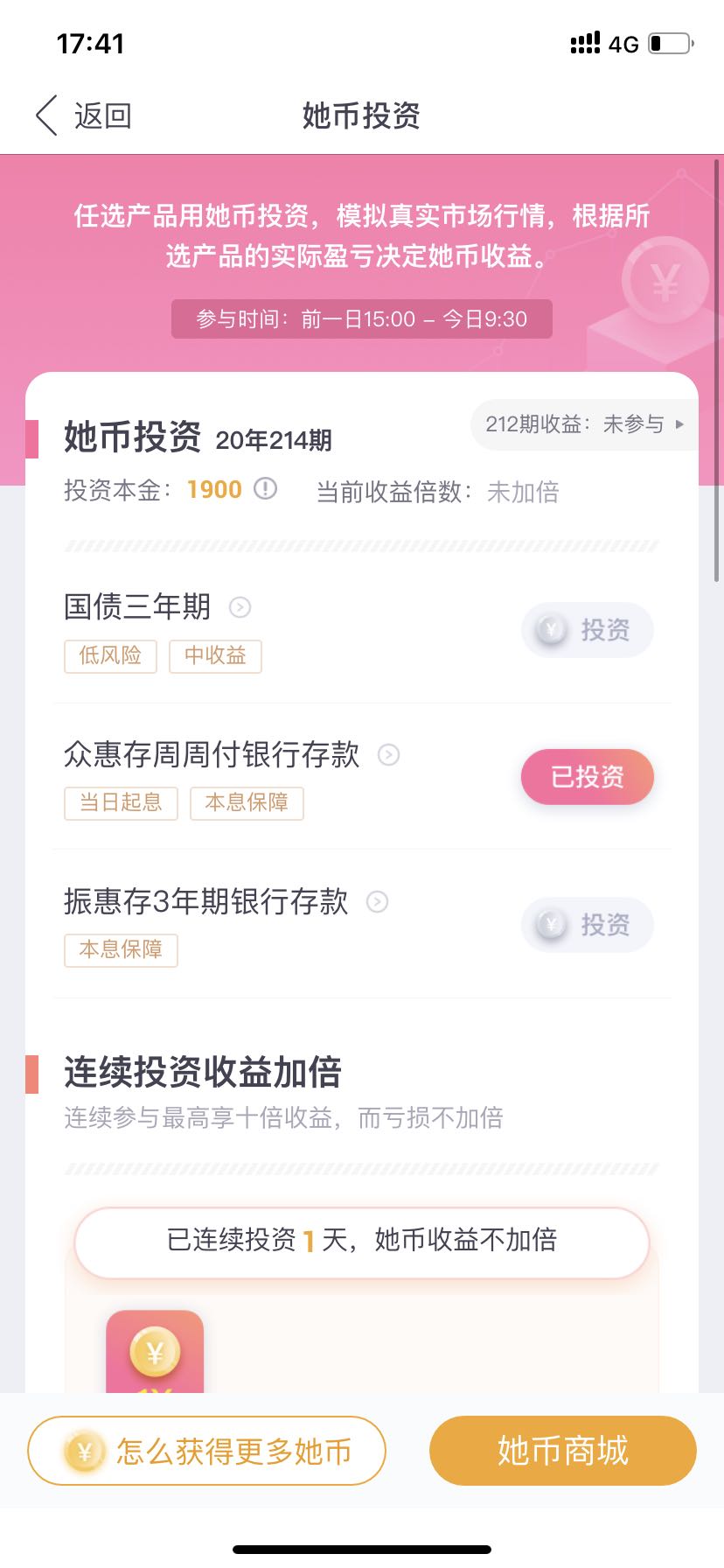View details arrow for 国债三年期
724x1568 pixels.
point(240,606)
